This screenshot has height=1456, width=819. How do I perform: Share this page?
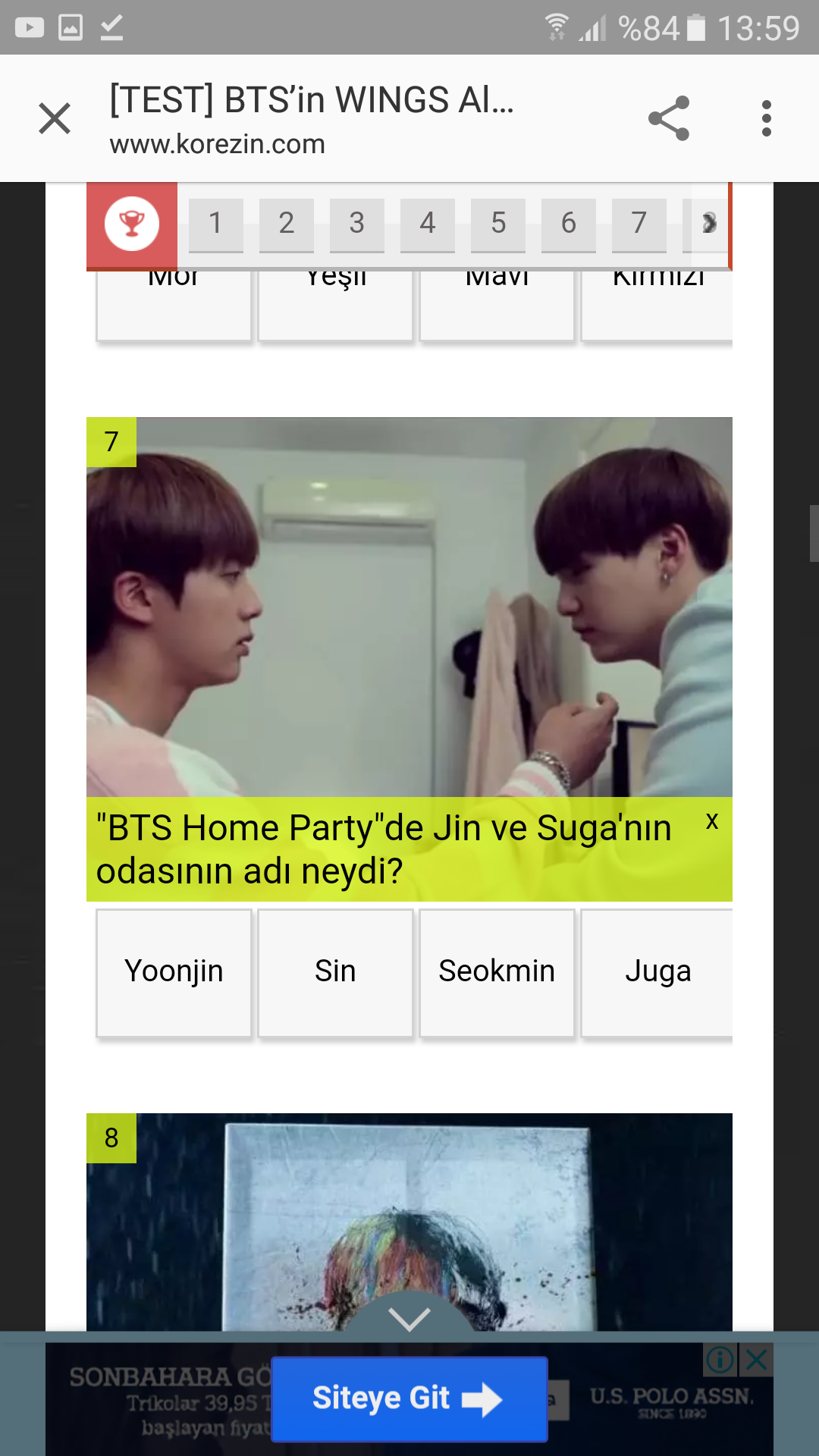(669, 118)
